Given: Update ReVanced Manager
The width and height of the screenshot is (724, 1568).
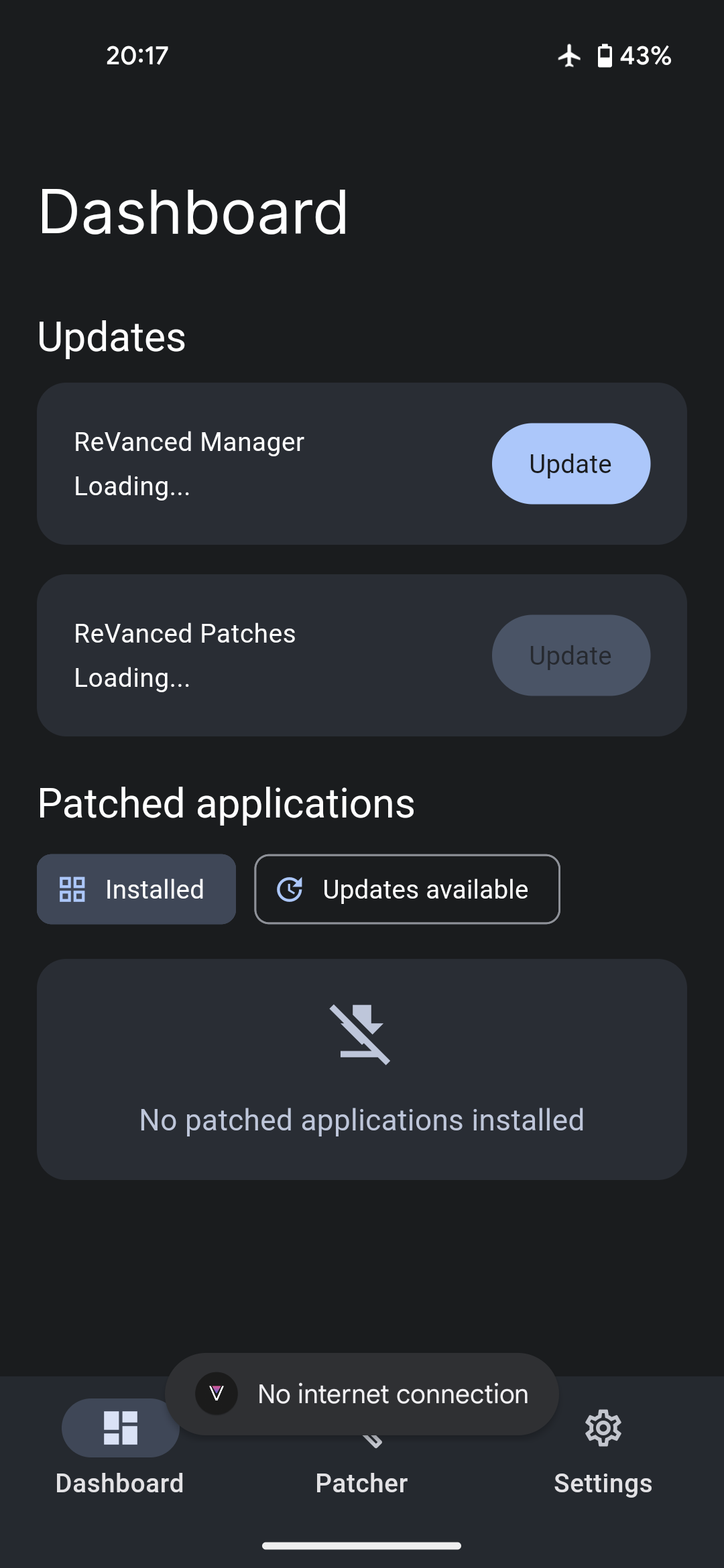Looking at the screenshot, I should point(570,463).
